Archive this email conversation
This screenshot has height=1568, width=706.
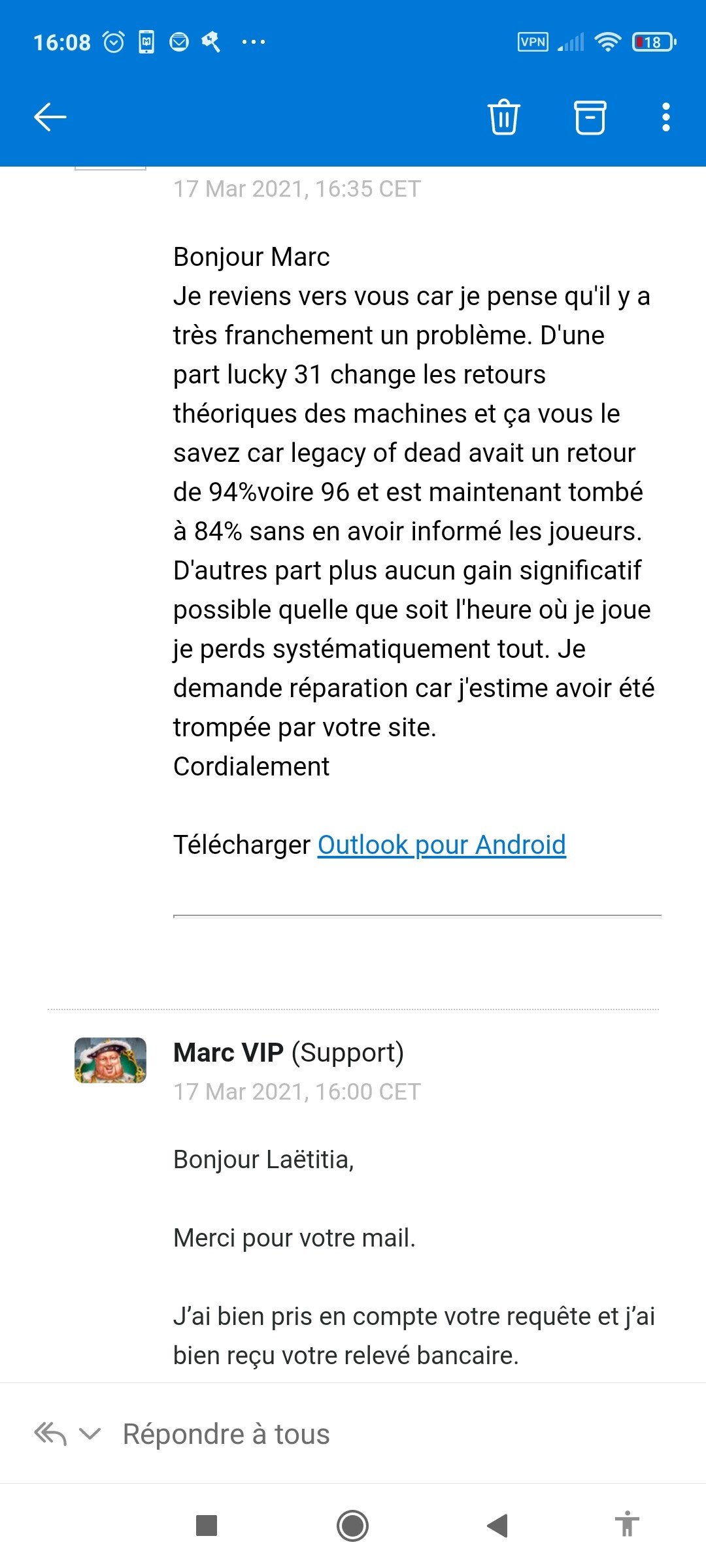(590, 118)
